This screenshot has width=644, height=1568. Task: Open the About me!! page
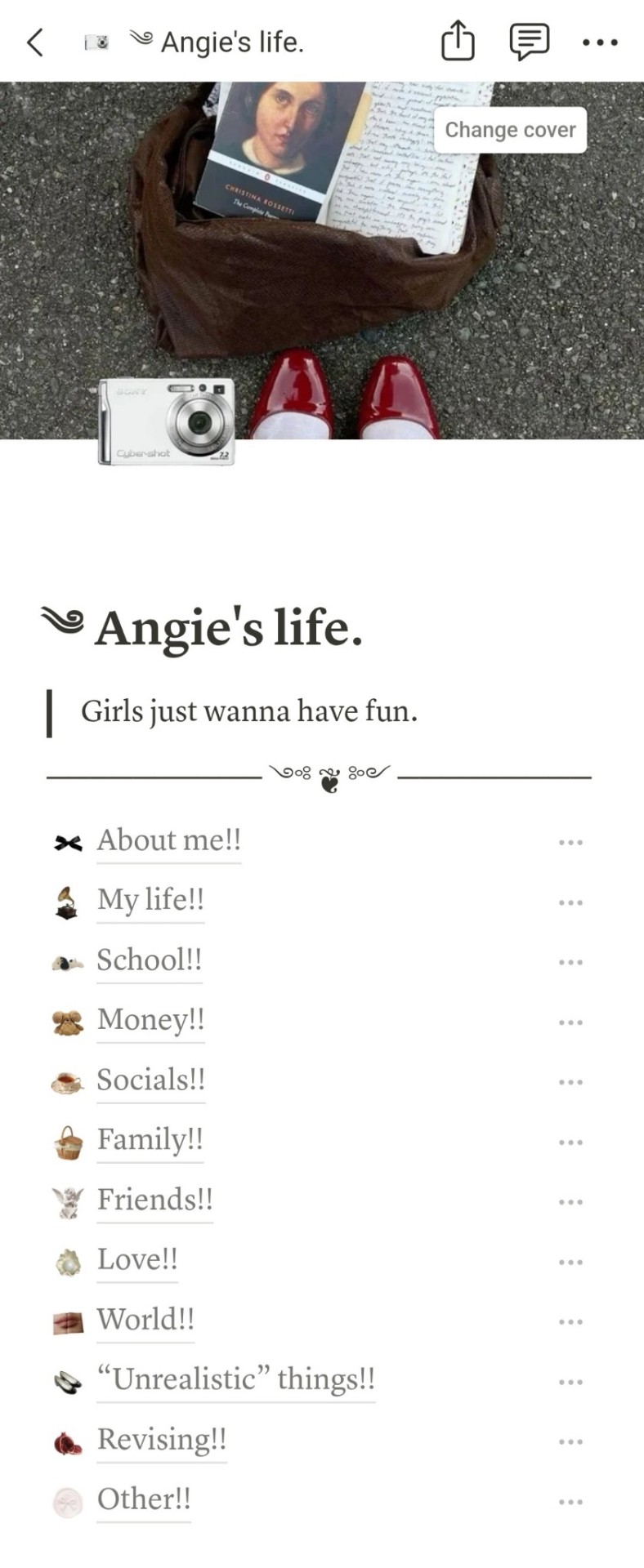[168, 840]
